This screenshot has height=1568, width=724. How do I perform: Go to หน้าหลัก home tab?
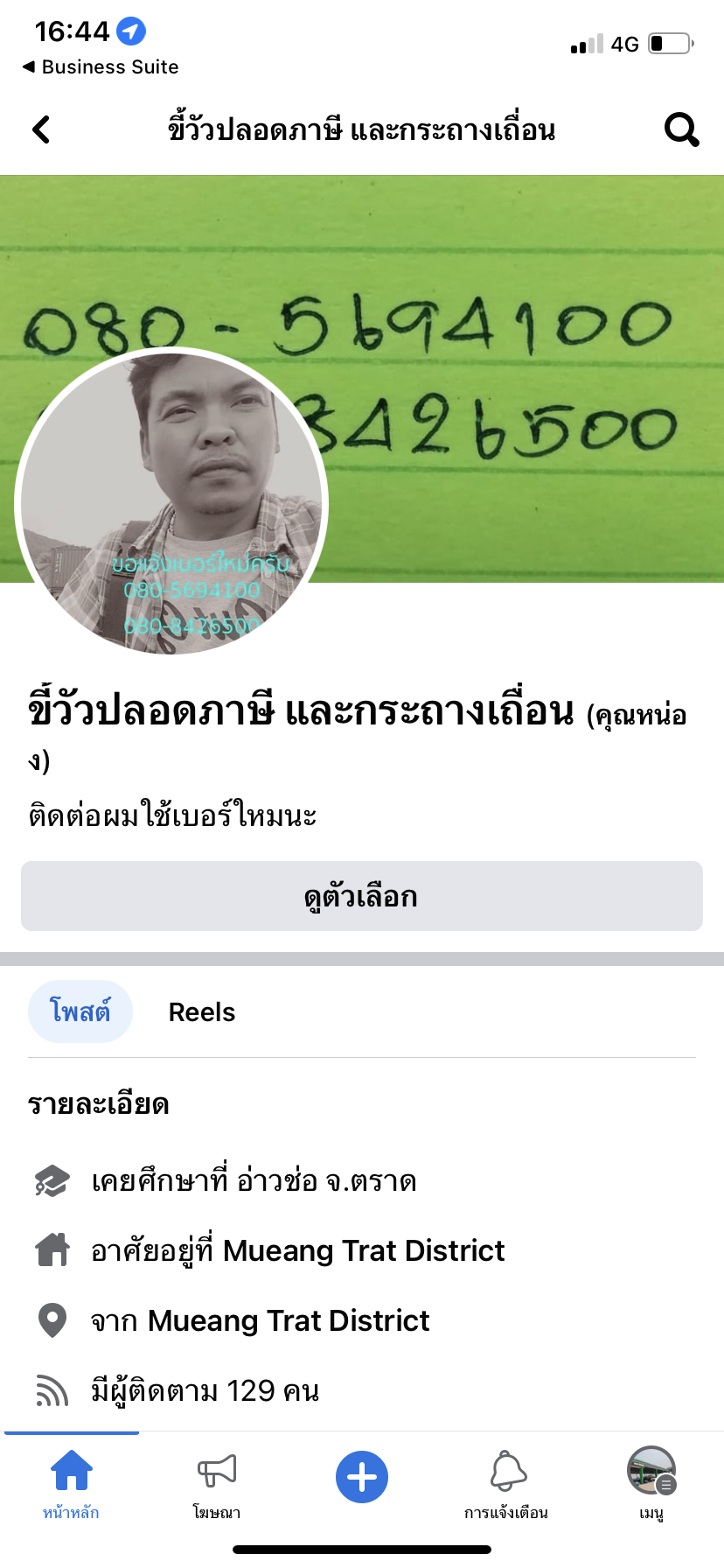point(72,1480)
